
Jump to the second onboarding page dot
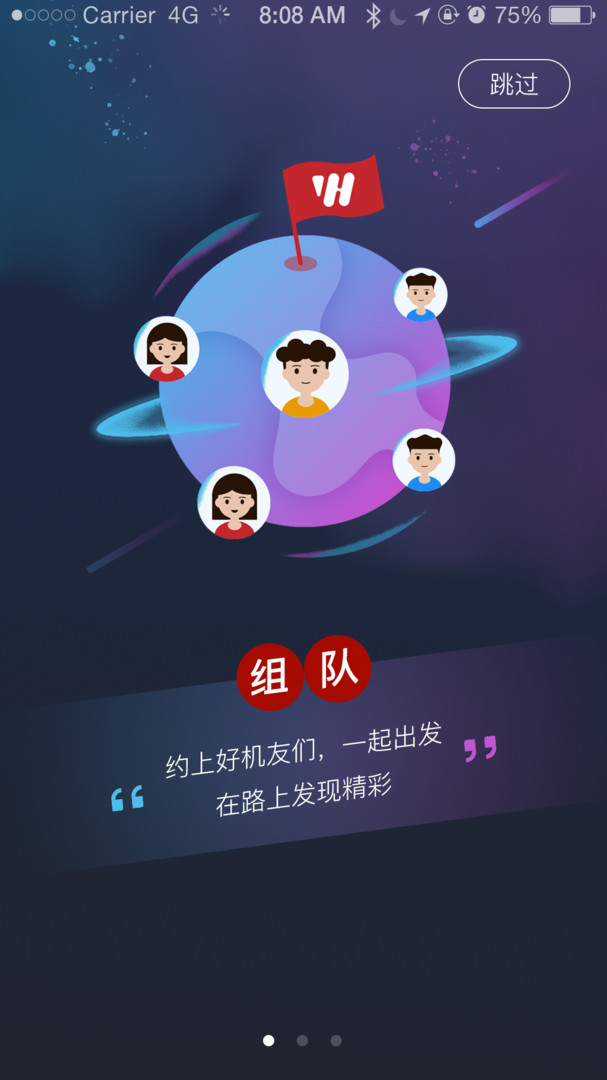click(x=302, y=1040)
